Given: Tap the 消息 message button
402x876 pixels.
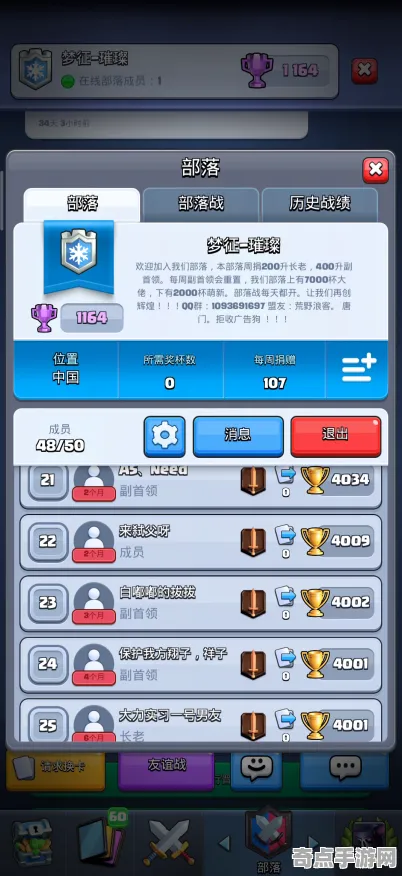Looking at the screenshot, I should 238,436.
